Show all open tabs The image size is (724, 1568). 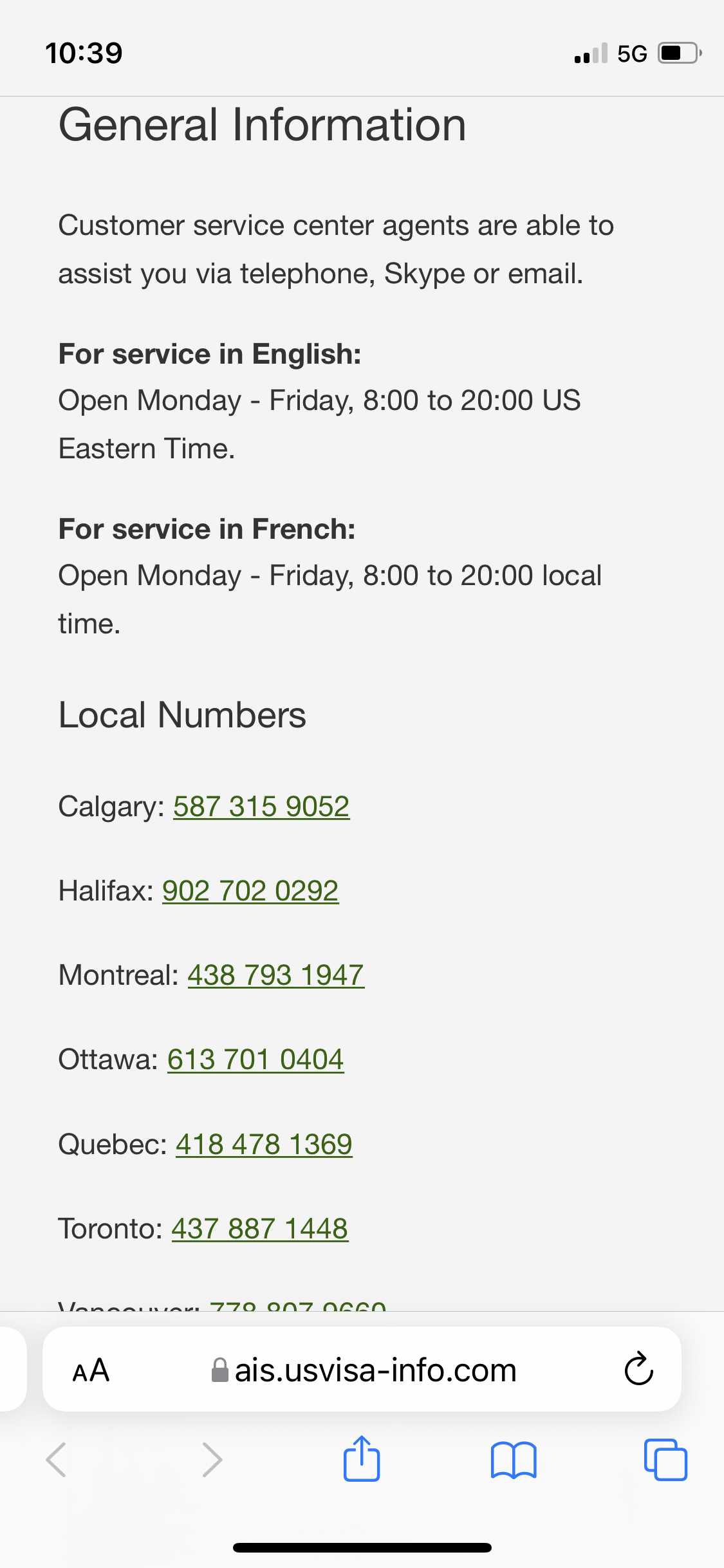[665, 1460]
